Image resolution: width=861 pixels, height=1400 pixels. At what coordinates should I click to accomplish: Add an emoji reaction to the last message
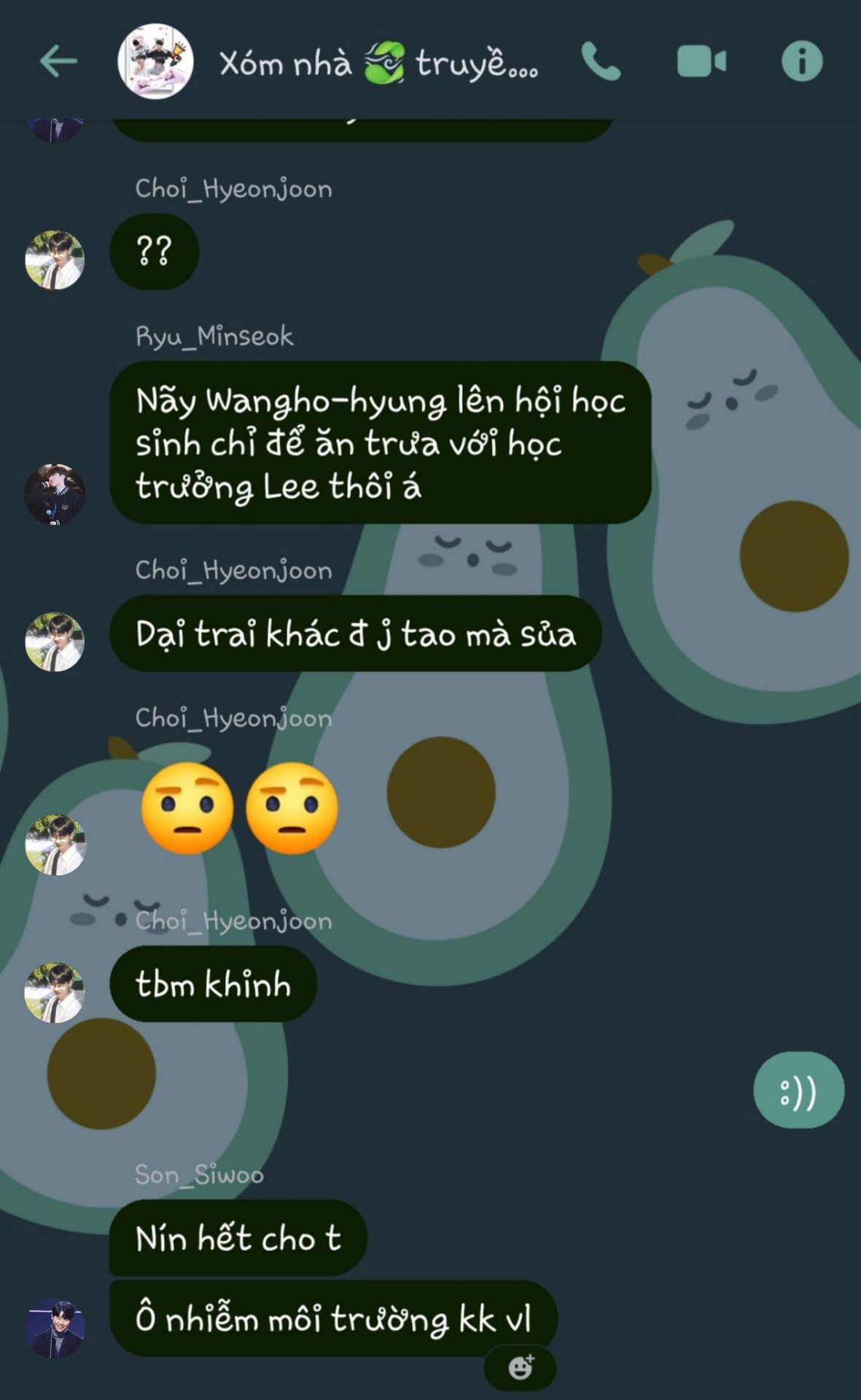[x=521, y=1367]
